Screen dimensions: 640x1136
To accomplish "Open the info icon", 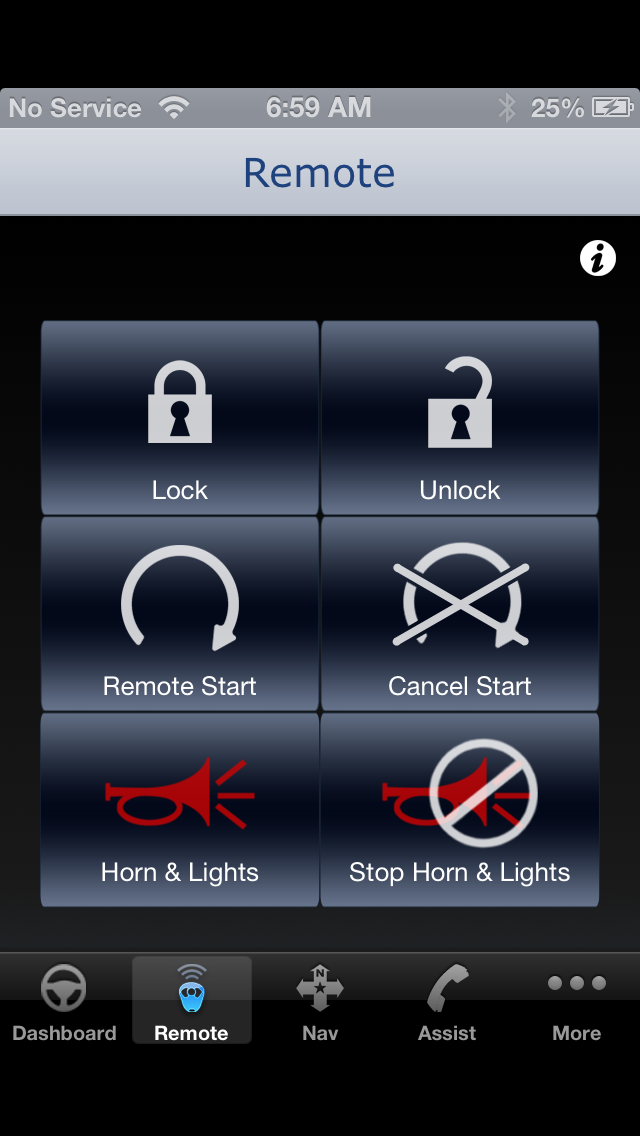I will point(598,259).
